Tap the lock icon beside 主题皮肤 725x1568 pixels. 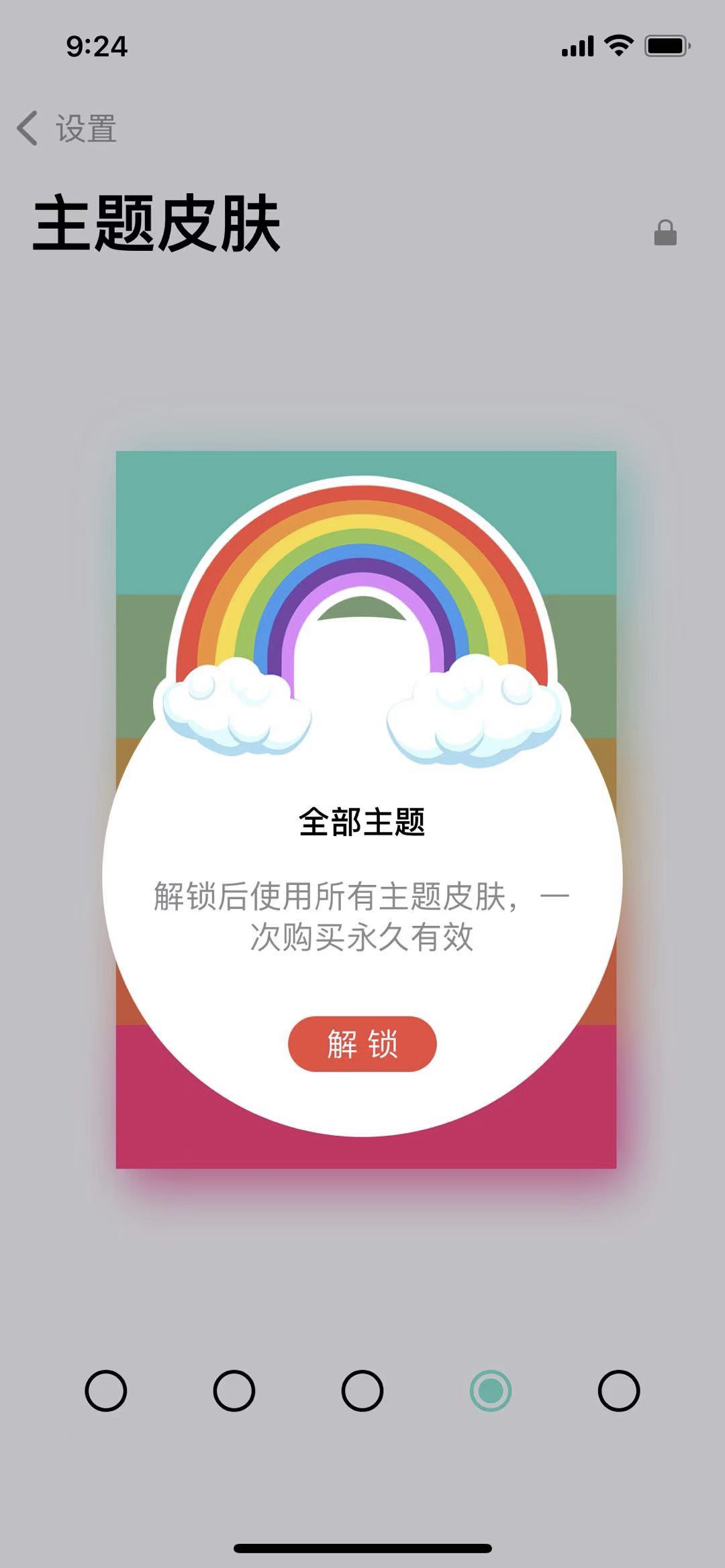665,233
